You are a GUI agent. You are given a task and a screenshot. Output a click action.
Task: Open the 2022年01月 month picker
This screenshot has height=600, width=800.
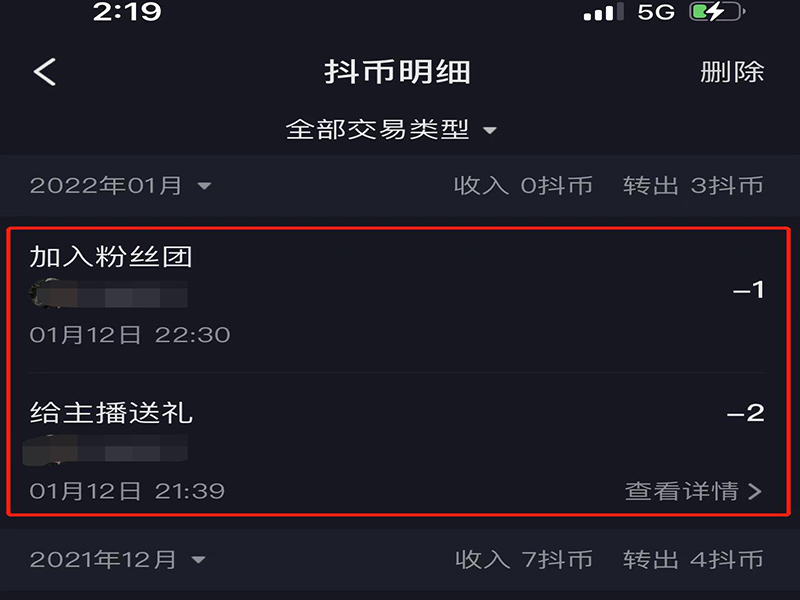click(x=120, y=186)
